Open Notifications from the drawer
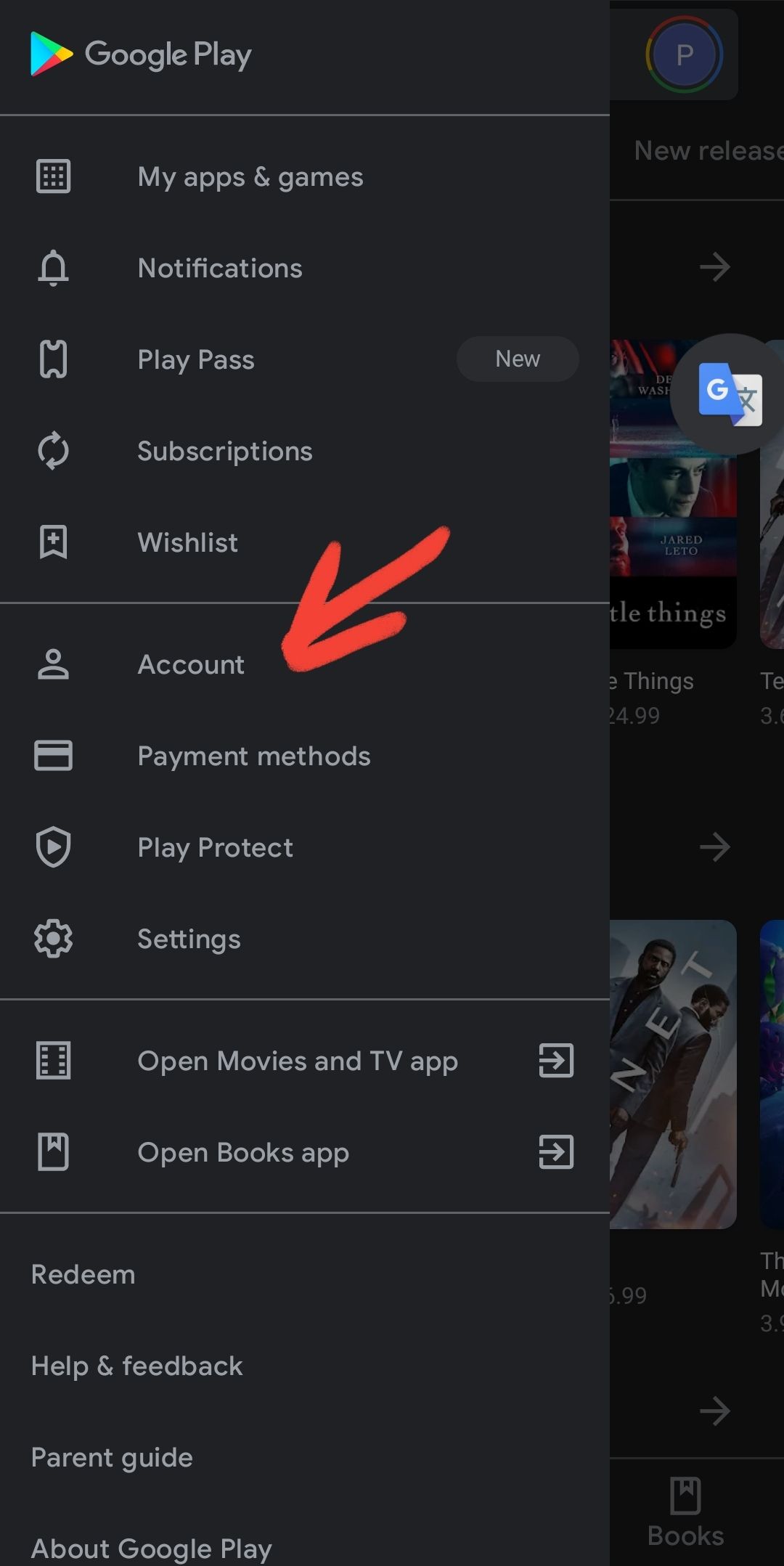Screen dimensions: 784x1566 [219, 269]
